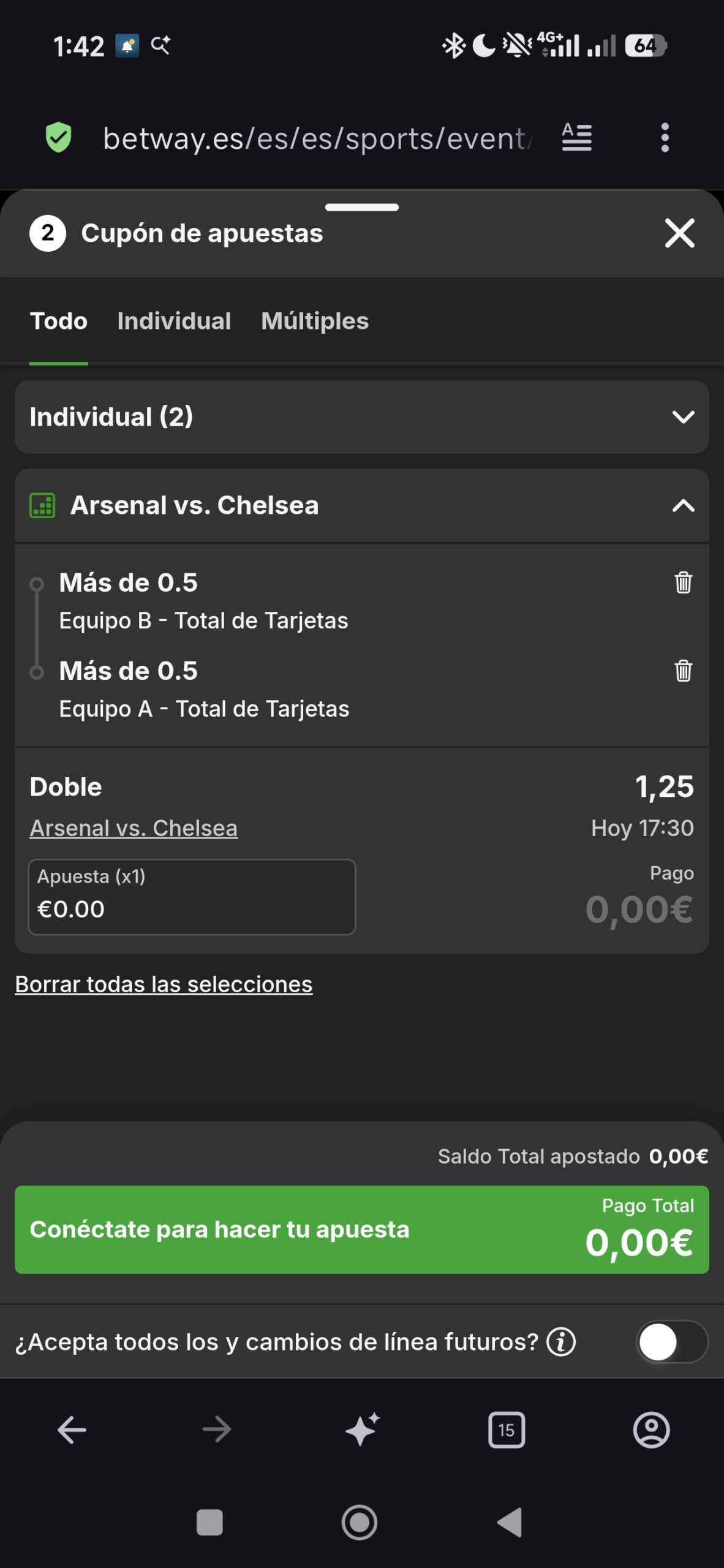Screen dimensions: 724x1568
Task: Close the Cupón de apuestas panel
Action: (x=679, y=233)
